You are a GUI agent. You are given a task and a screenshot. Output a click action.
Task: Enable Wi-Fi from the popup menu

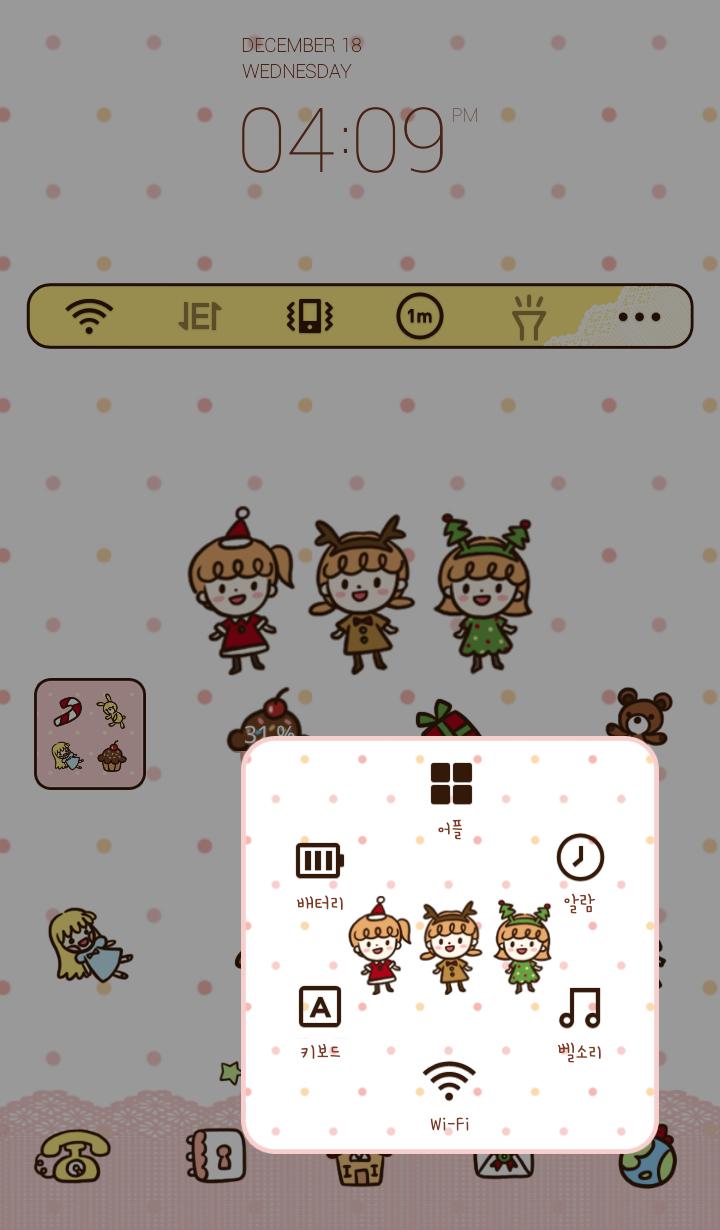click(449, 1080)
